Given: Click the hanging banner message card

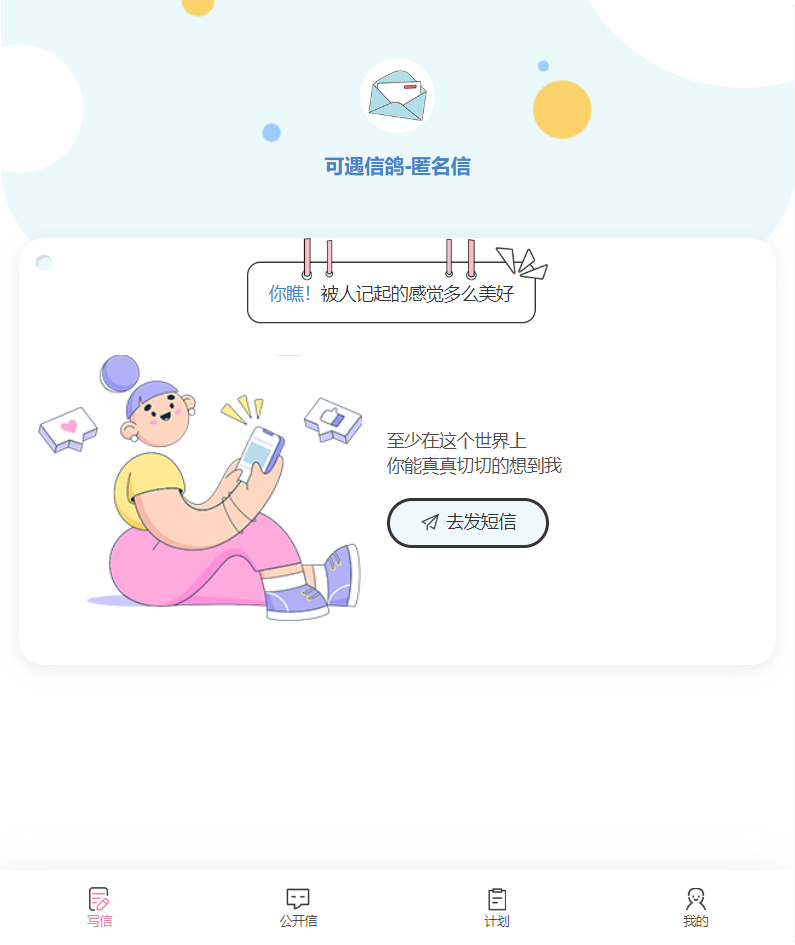Looking at the screenshot, I should [x=392, y=293].
